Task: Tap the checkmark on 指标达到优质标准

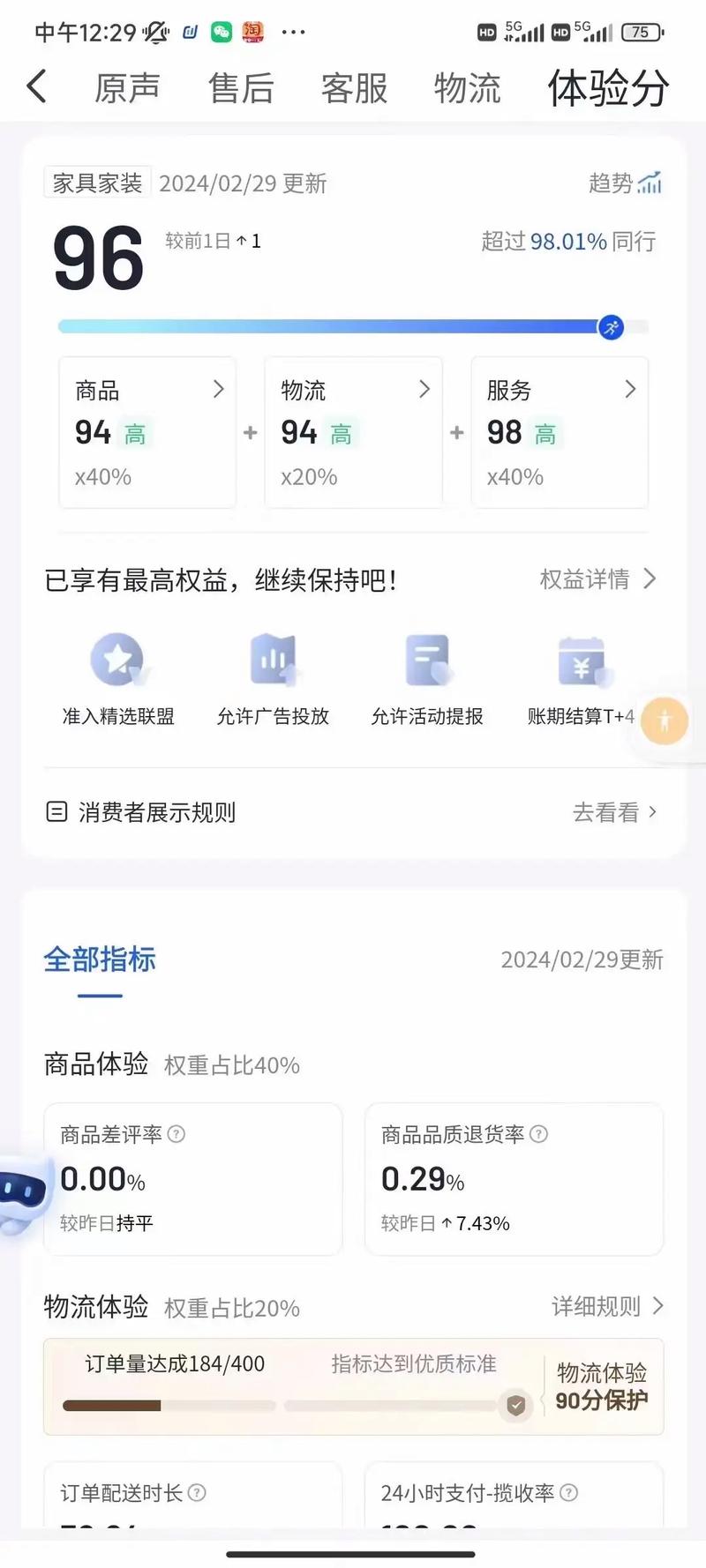Action: (x=516, y=1405)
